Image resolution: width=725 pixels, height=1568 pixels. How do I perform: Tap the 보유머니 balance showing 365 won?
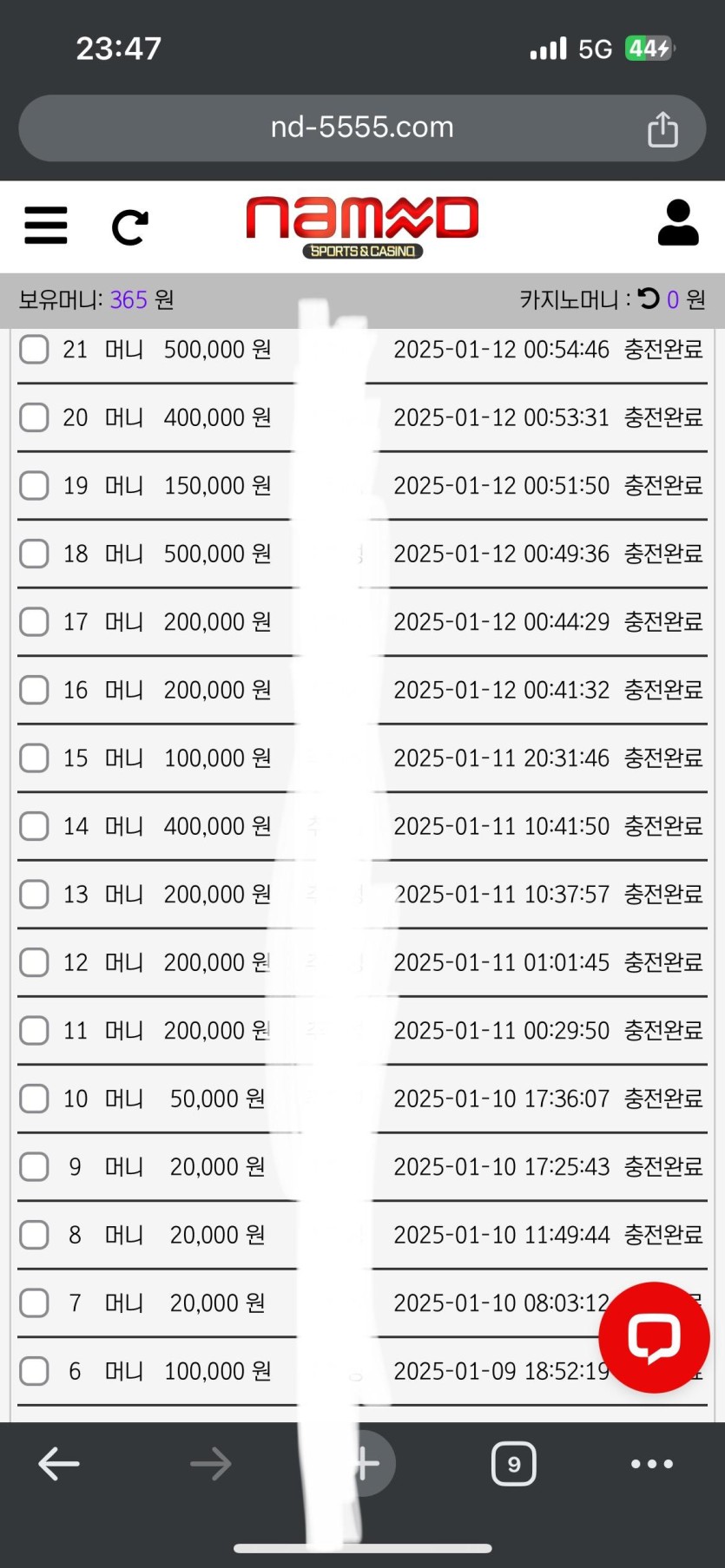click(x=96, y=299)
